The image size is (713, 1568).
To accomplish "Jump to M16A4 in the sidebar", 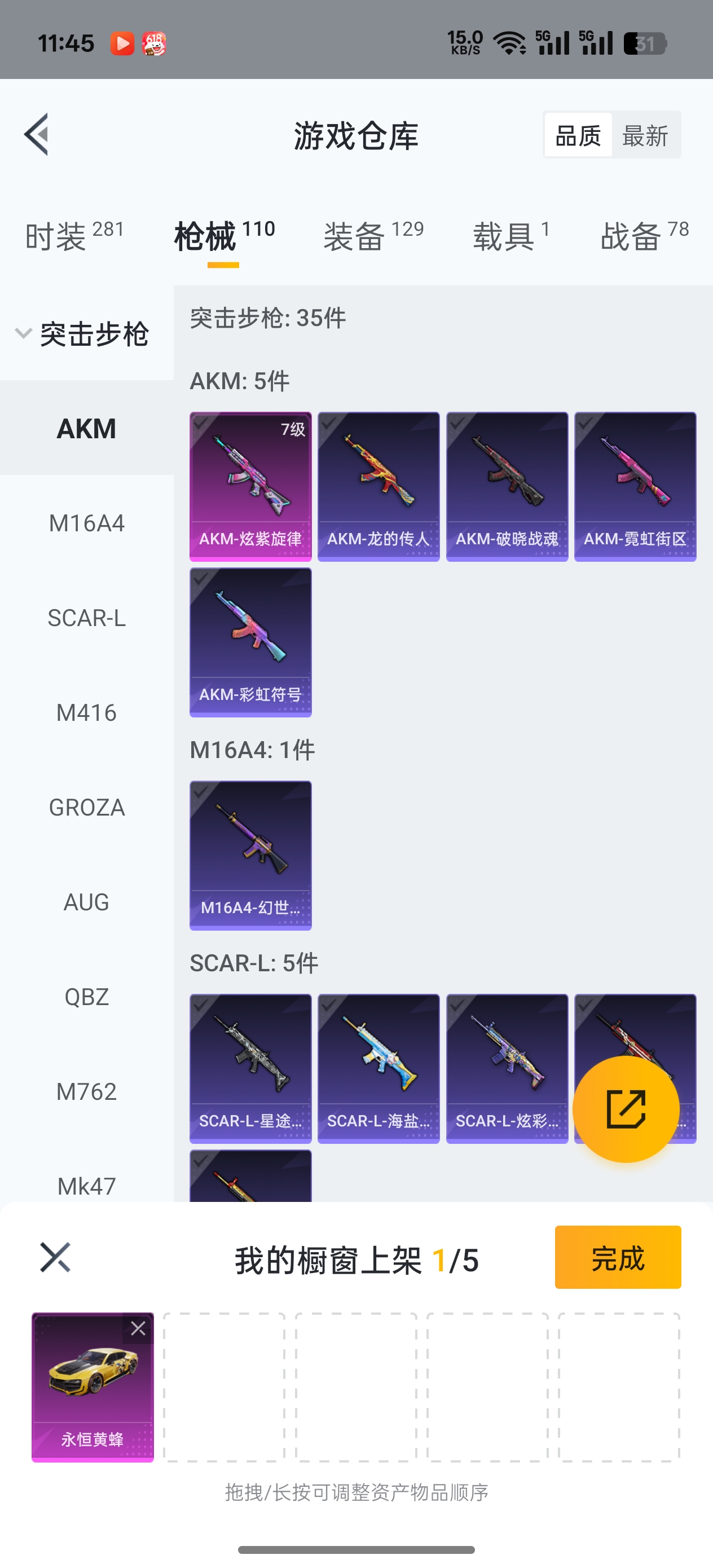I will 86,523.
